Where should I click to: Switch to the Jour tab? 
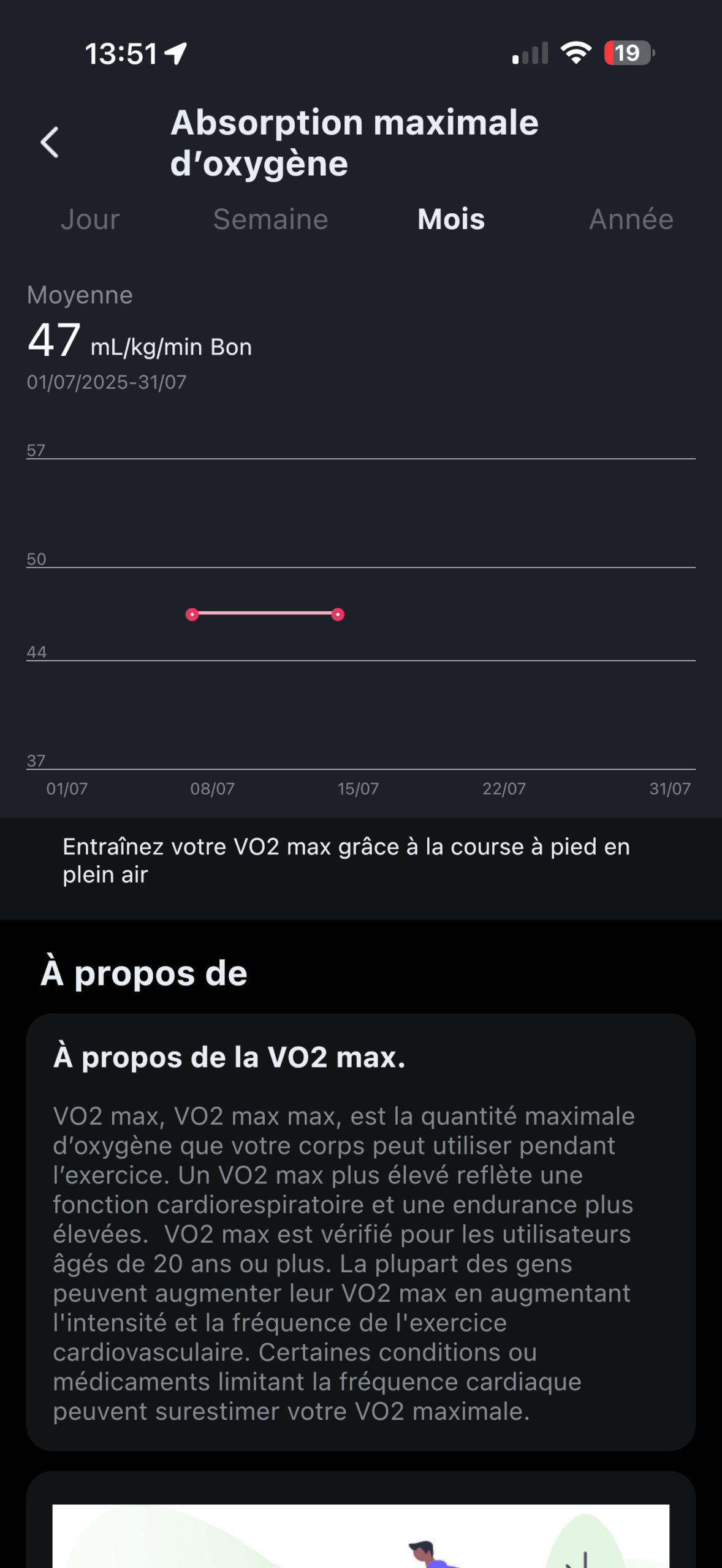90,219
